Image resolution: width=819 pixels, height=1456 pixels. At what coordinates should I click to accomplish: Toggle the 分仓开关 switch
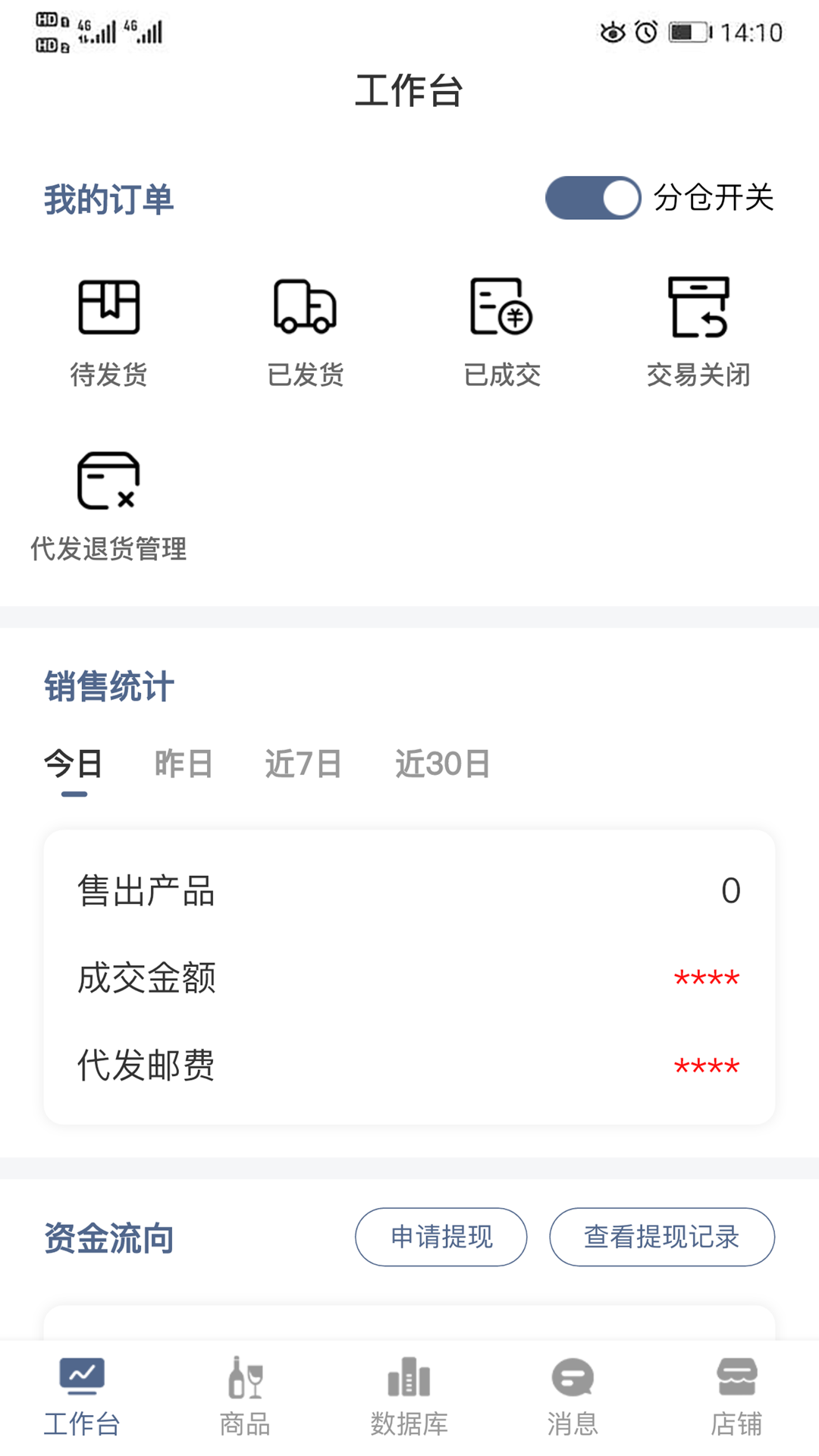[593, 198]
